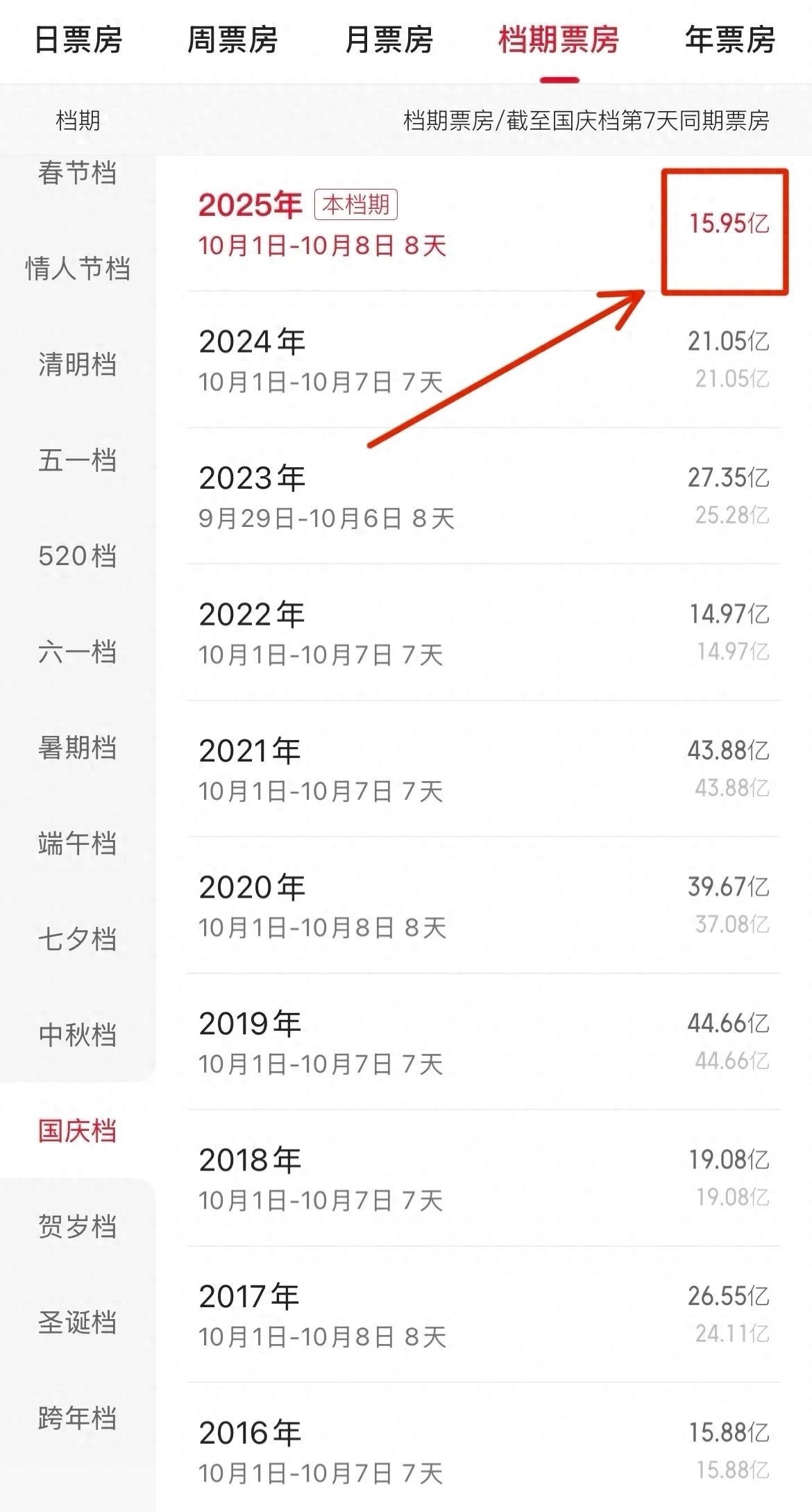Show the 圣诞档 box office

click(78, 1322)
